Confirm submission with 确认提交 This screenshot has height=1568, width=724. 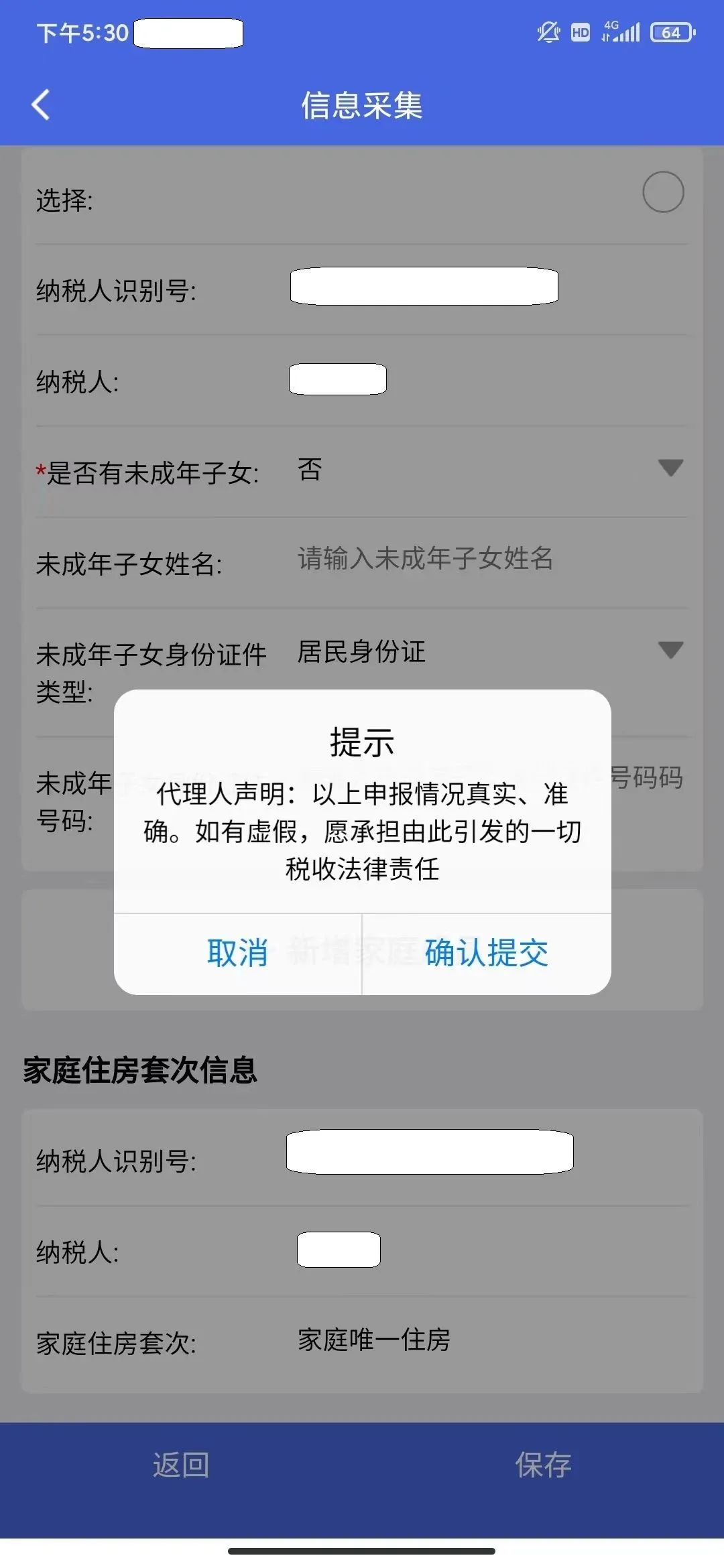point(487,953)
